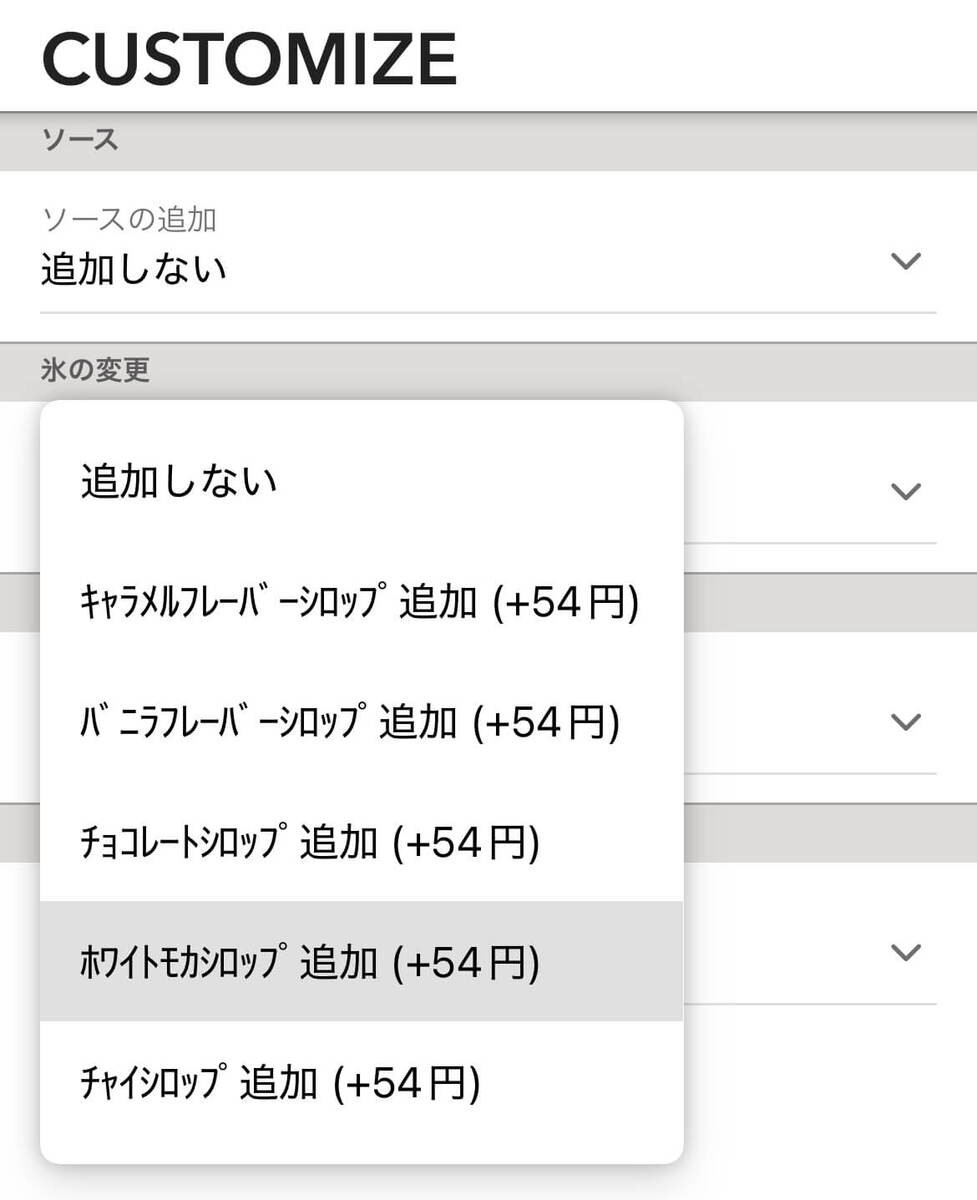Choose バニラフレーバーシロップ 追加 option
Viewport: 977px width, 1200px height.
(x=350, y=723)
